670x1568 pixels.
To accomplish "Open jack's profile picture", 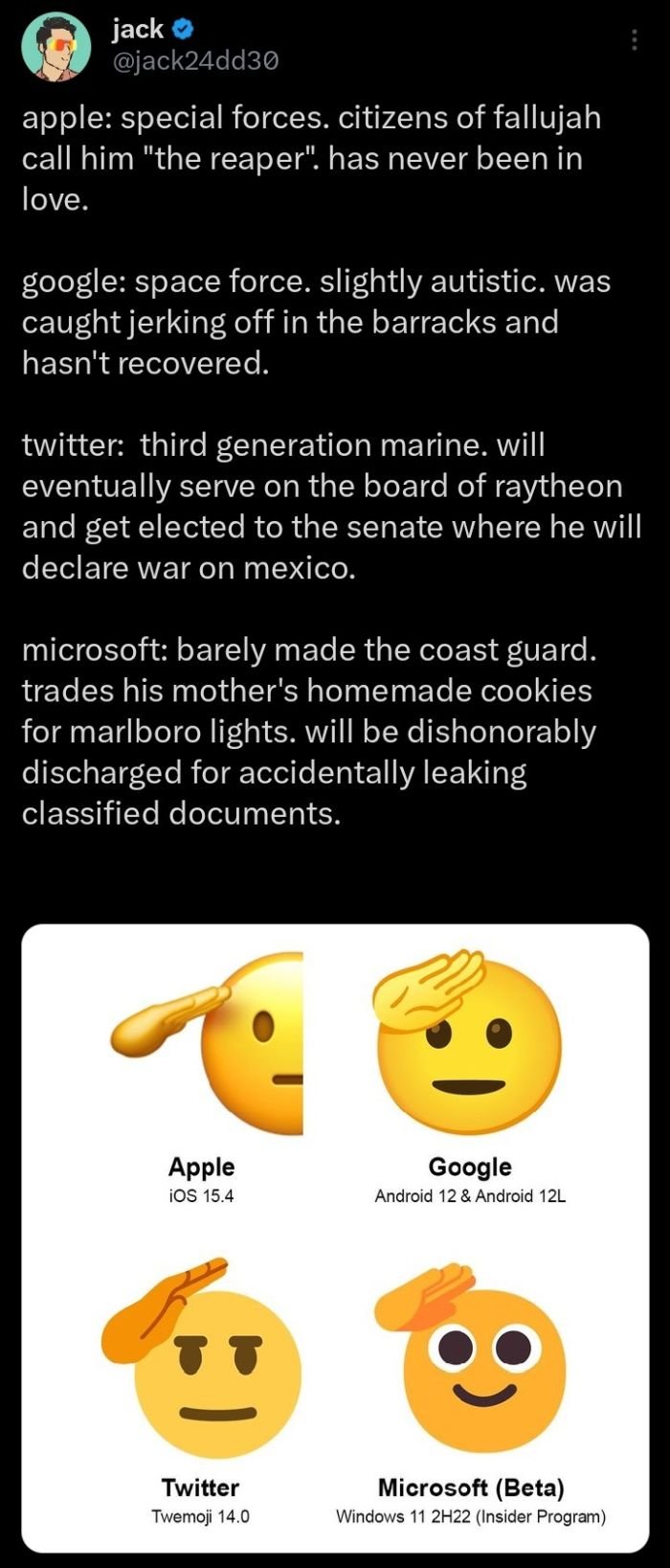I will [56, 46].
